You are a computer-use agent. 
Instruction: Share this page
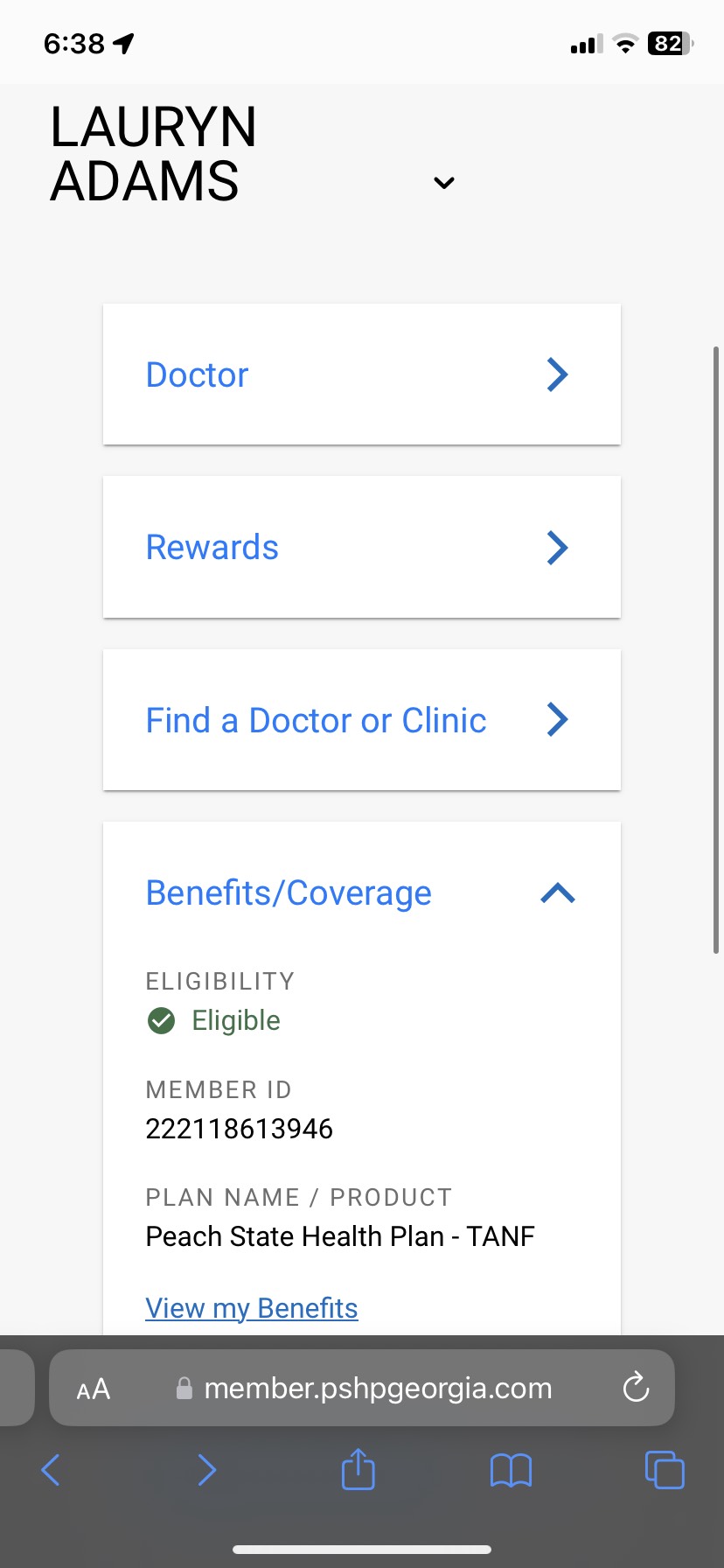(358, 1469)
